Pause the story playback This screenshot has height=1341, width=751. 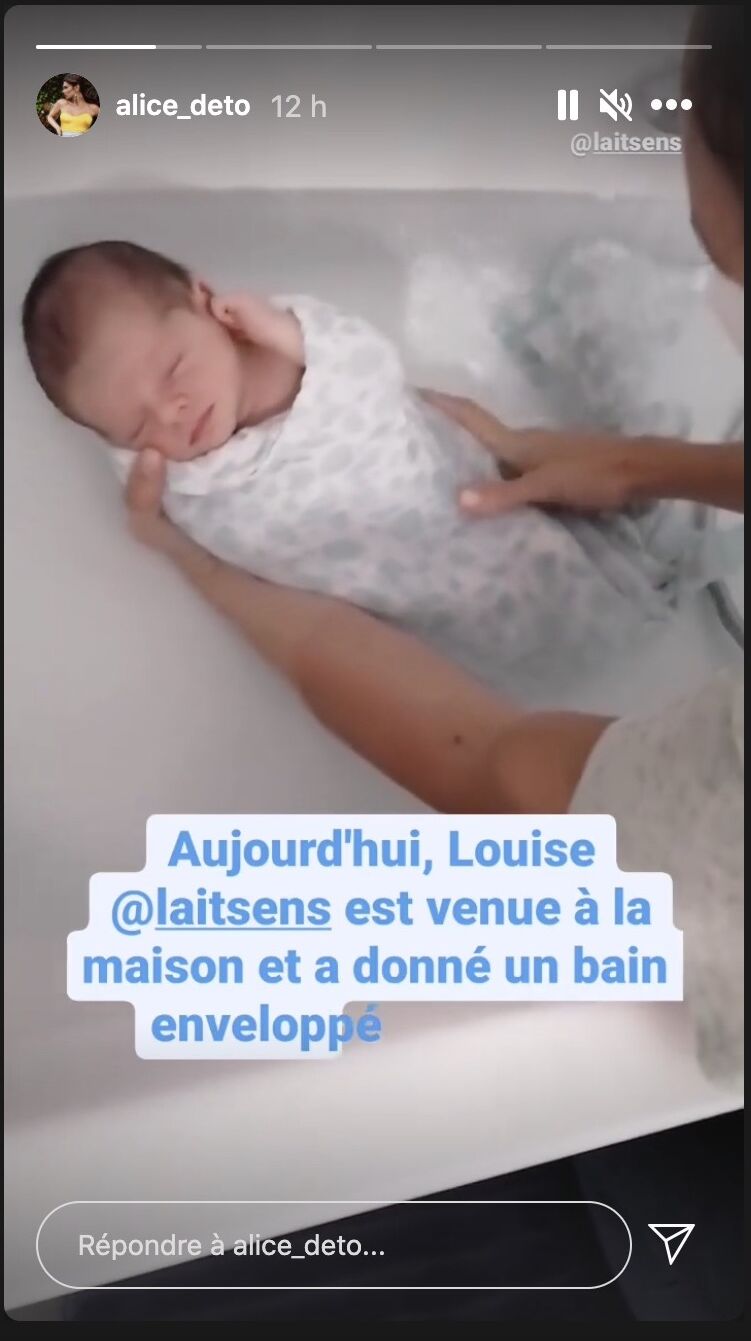pyautogui.click(x=567, y=105)
